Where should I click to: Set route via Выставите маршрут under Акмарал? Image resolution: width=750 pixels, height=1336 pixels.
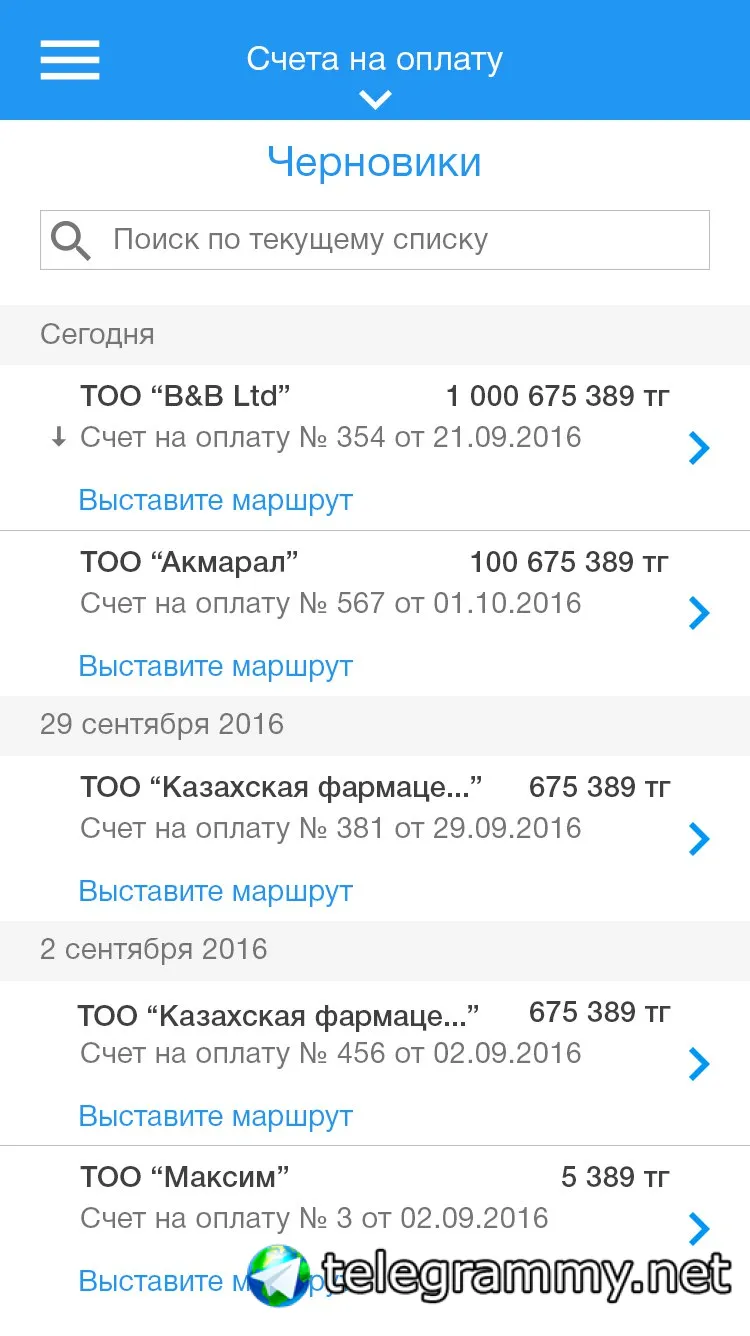pos(216,666)
